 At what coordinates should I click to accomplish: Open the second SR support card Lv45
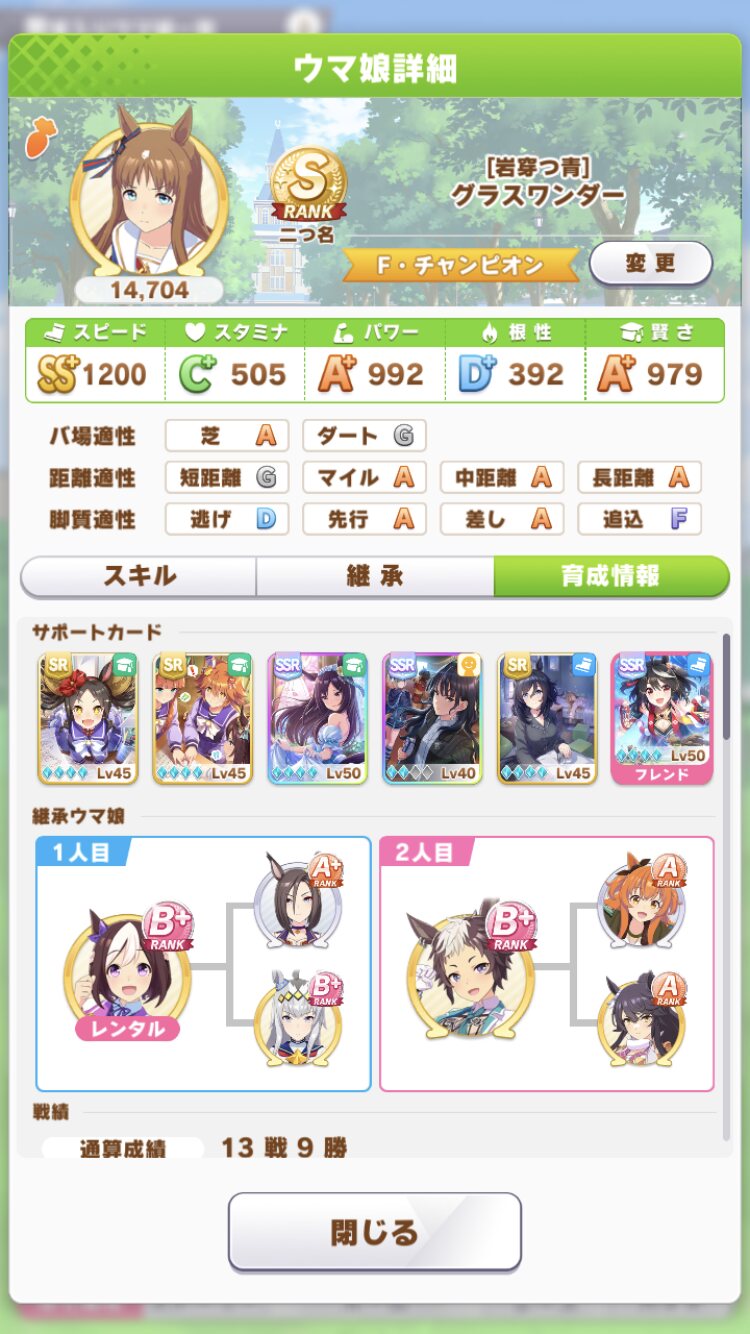click(203, 718)
